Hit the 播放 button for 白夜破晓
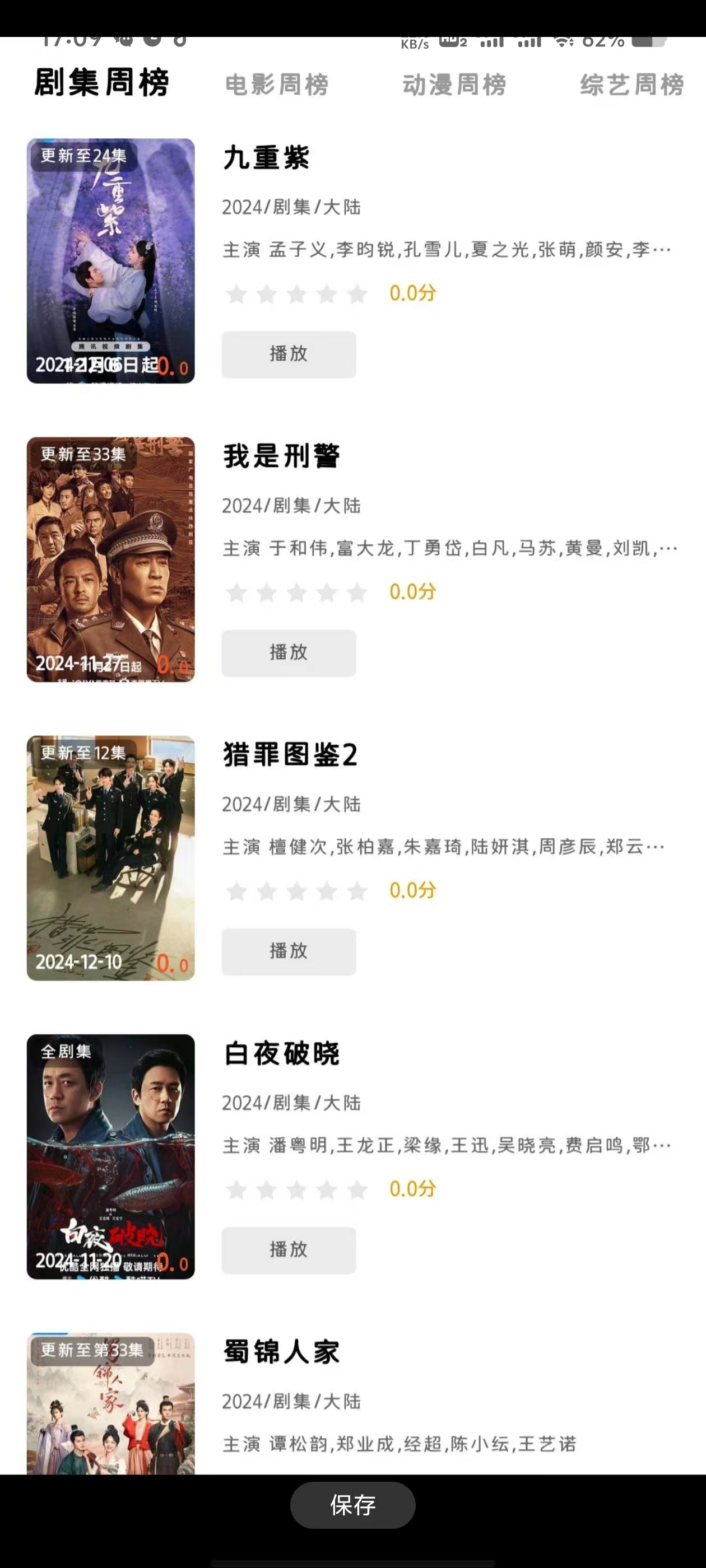The image size is (706, 1568). [x=288, y=1250]
